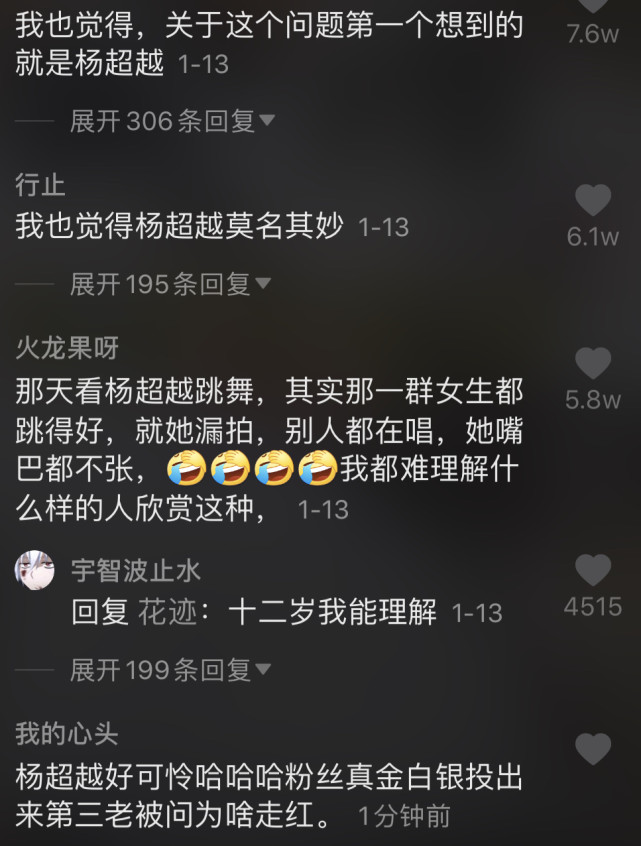Open 火龙果呀's profile
The image size is (641, 846).
pyautogui.click(x=67, y=347)
